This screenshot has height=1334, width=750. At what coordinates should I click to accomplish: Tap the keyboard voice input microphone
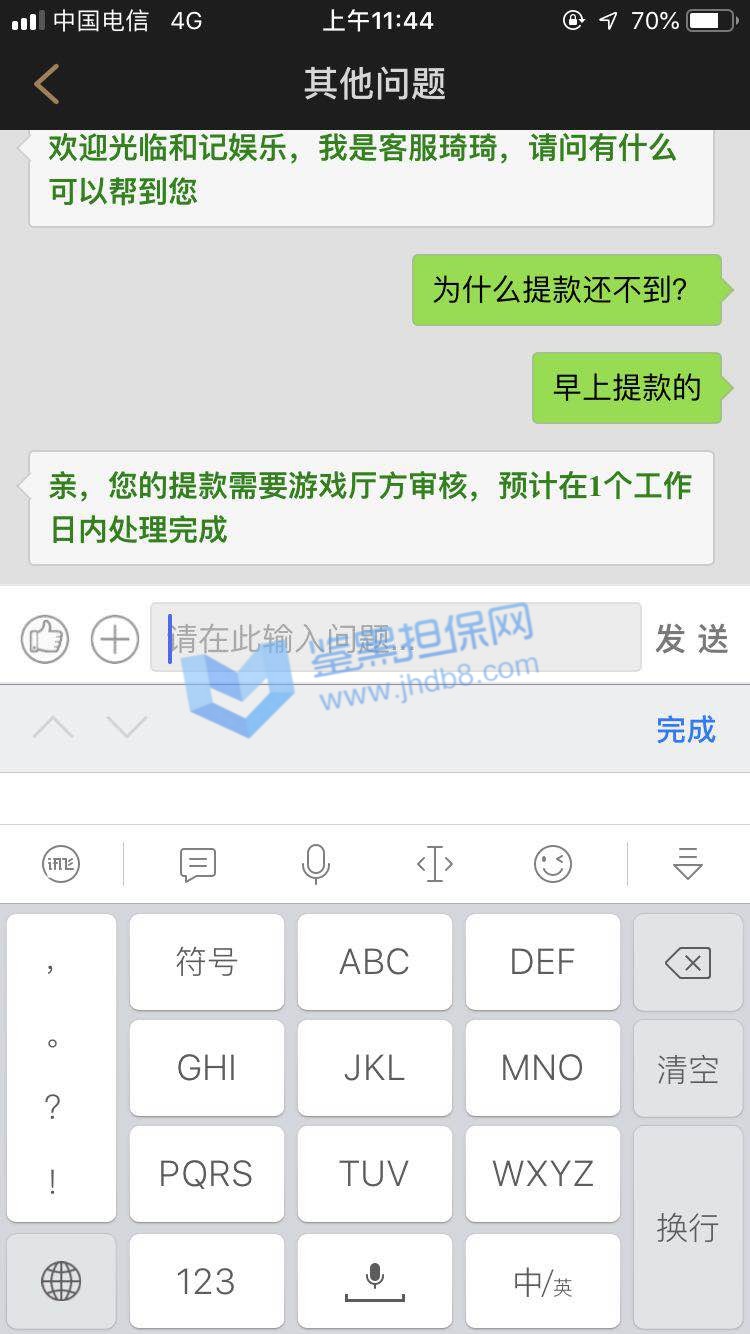[316, 864]
